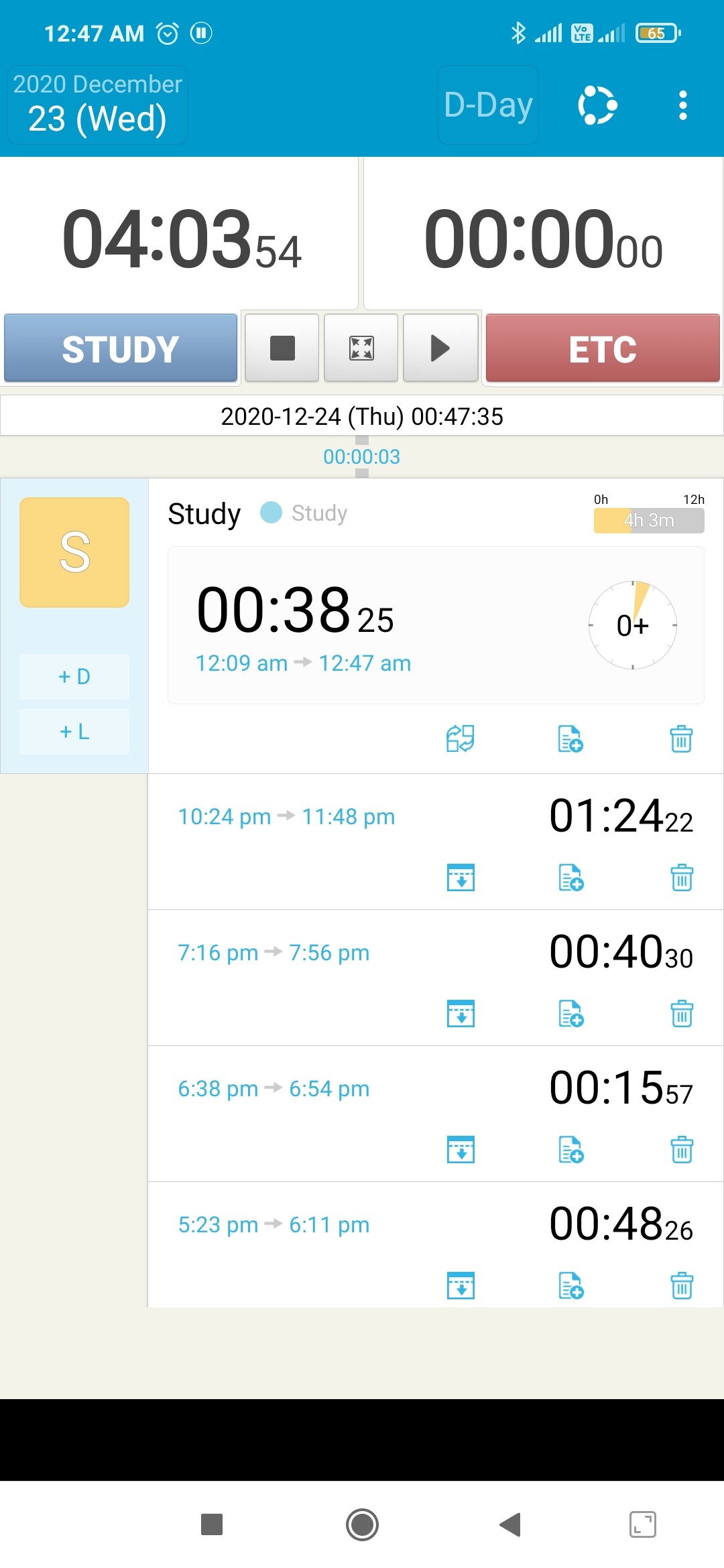Delete the 10:24 pm to 11:48 pm record
This screenshot has height=1568, width=724.
tap(682, 877)
